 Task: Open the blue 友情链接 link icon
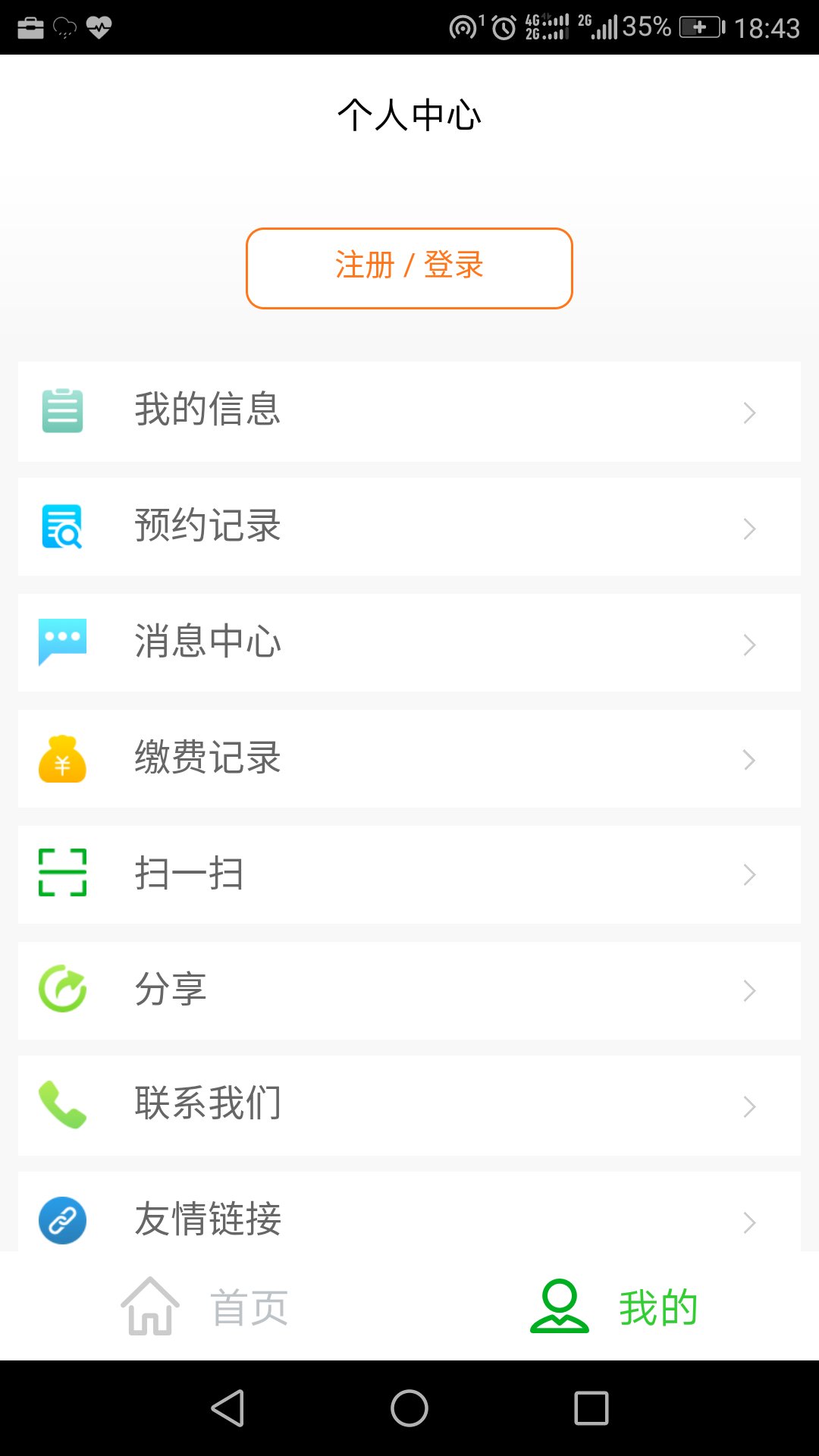click(x=63, y=1219)
